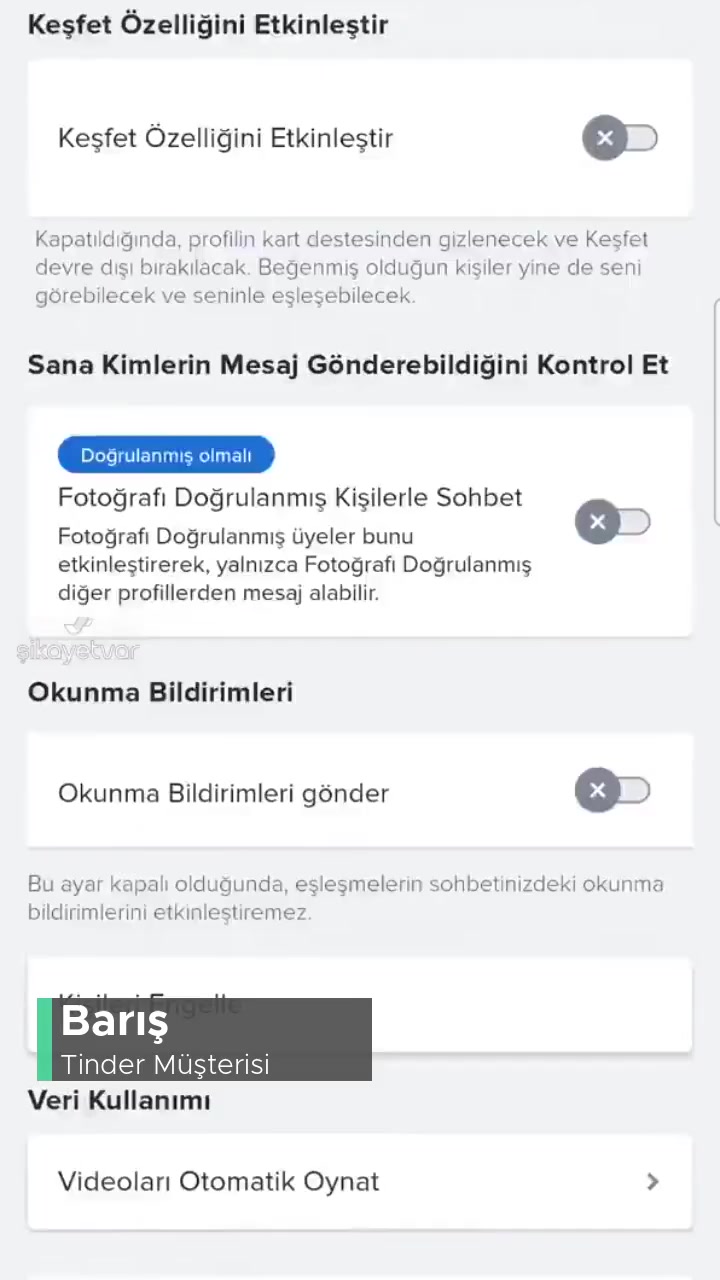Click the Doğrulanmış olmalı blue badge
This screenshot has height=1280, width=720.
[166, 455]
